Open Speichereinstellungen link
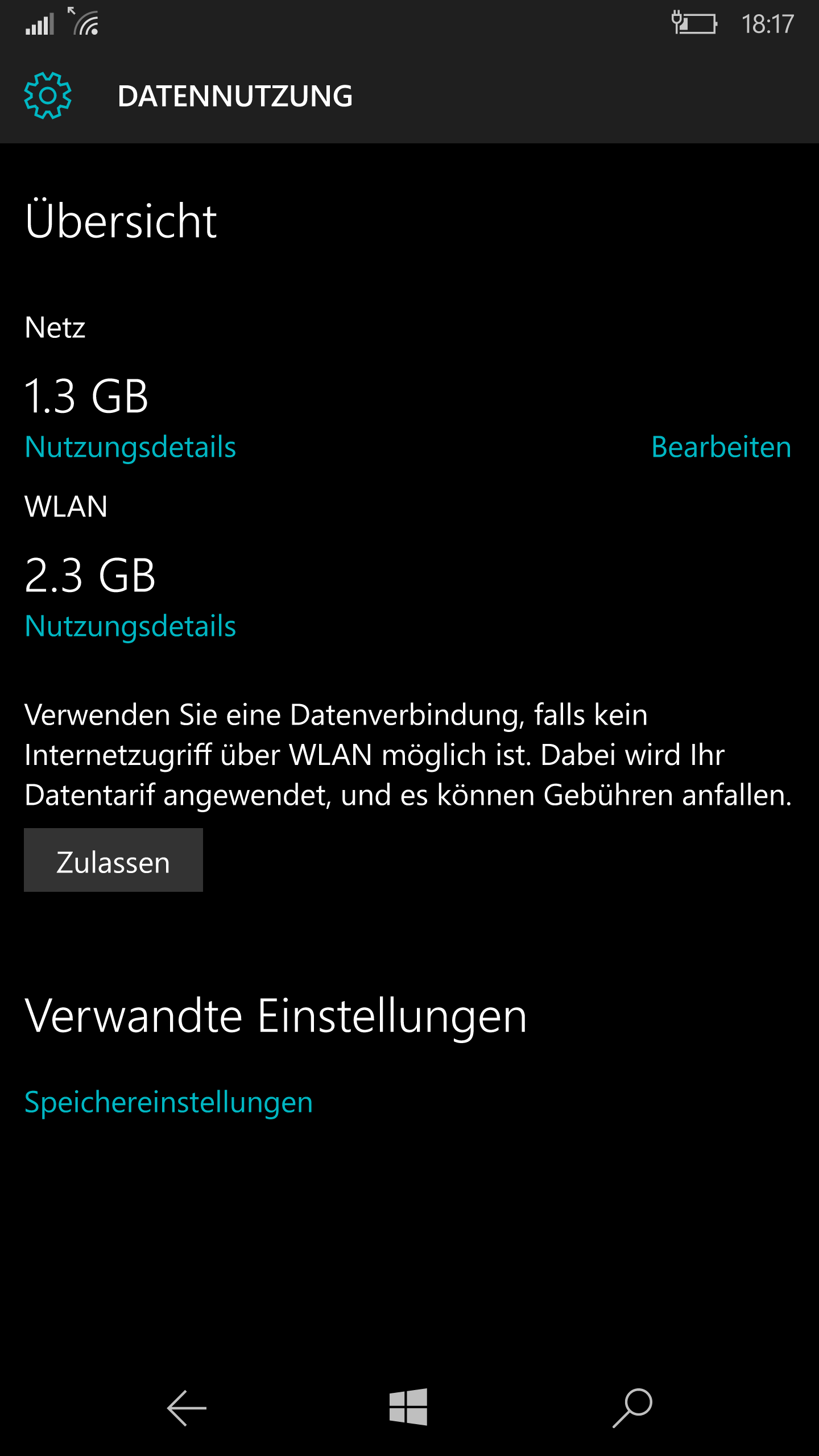This screenshot has height=1456, width=819. click(x=169, y=1103)
